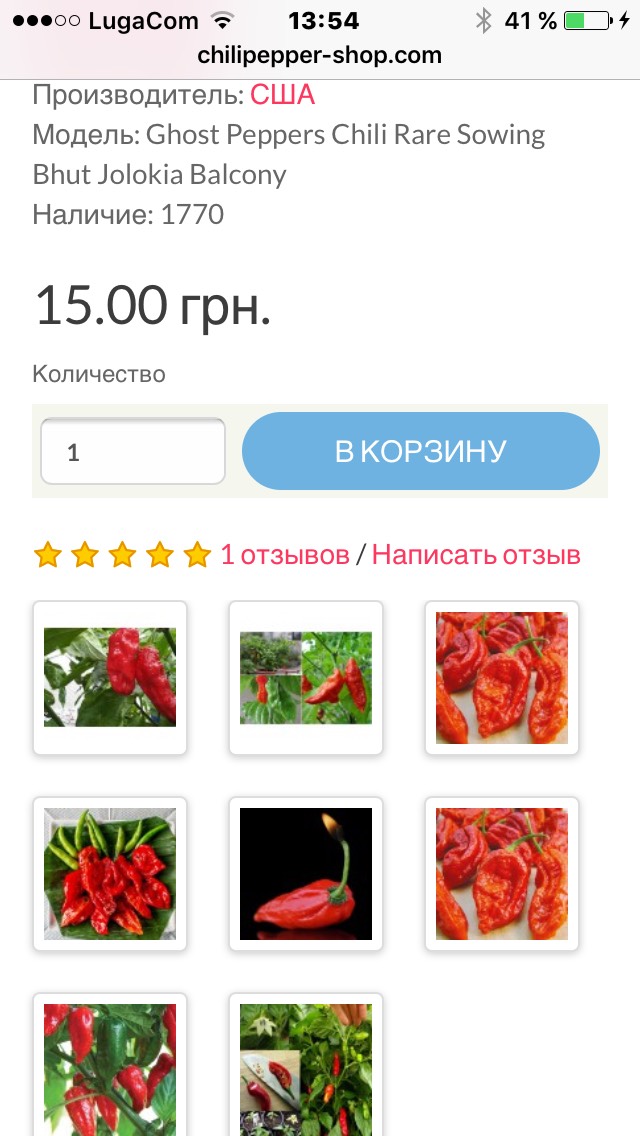Screen dimensions: 640x1136
Task: Tap Написать отзыв to write a review
Action: (476, 555)
